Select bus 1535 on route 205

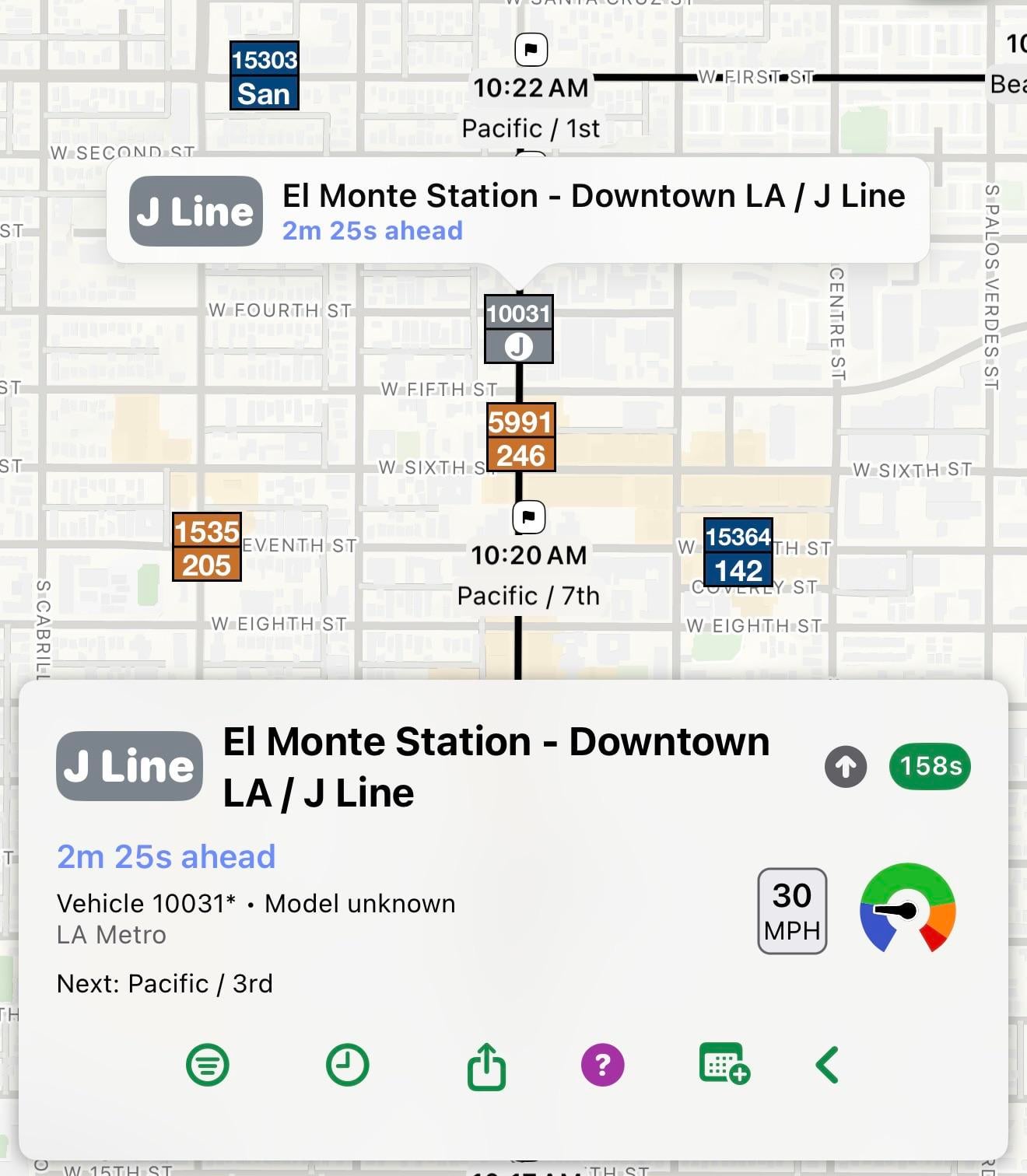tap(207, 547)
